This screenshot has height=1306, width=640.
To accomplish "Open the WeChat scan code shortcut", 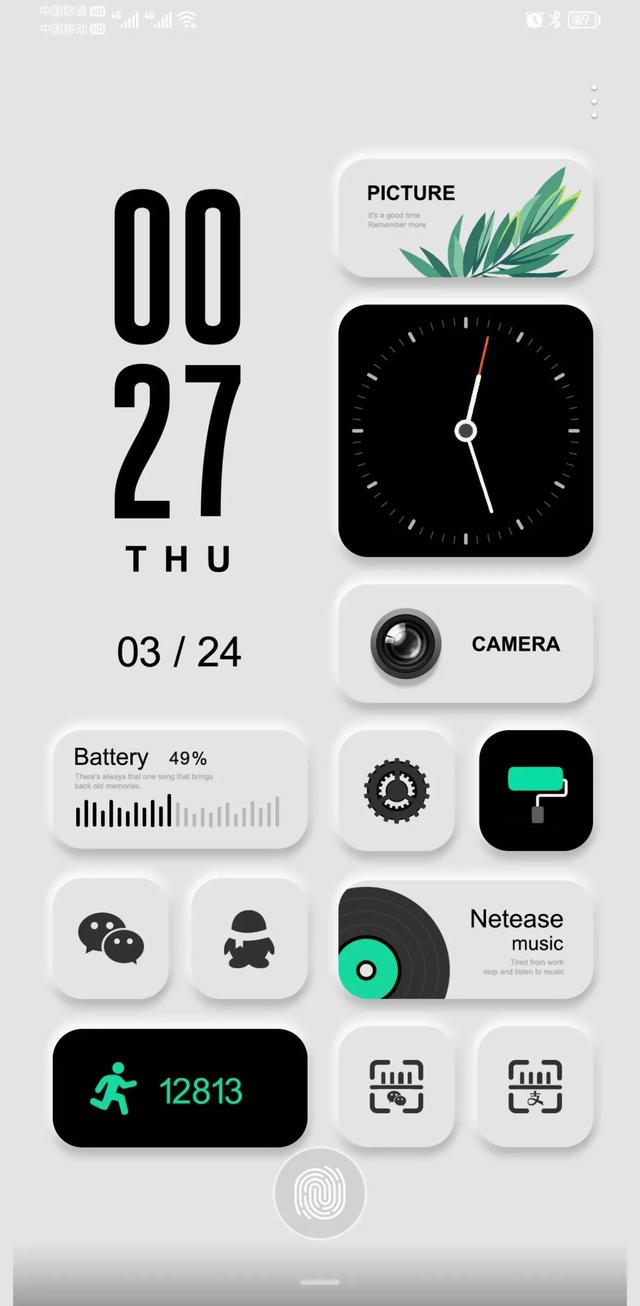I will pos(396,1087).
